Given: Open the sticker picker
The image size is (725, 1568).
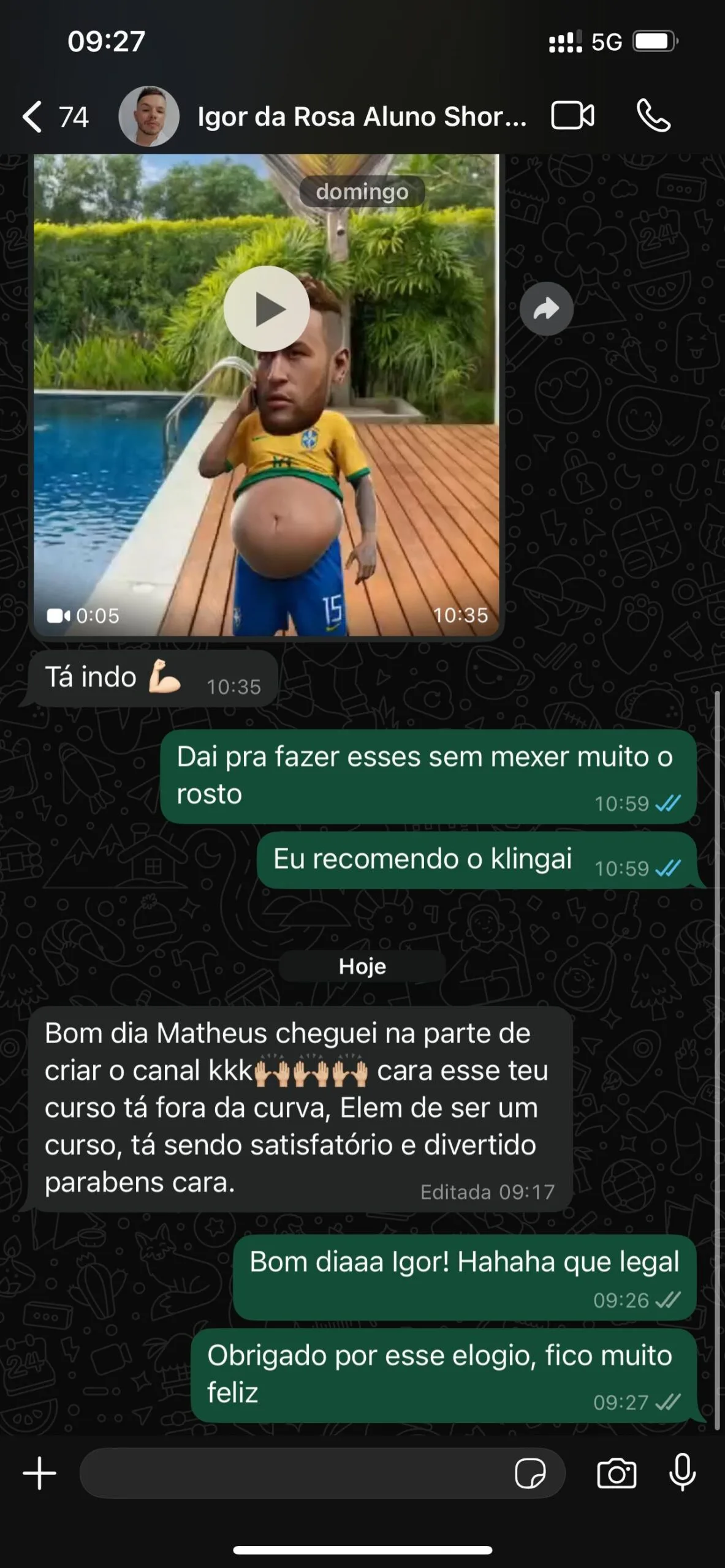Looking at the screenshot, I should click(x=530, y=1473).
